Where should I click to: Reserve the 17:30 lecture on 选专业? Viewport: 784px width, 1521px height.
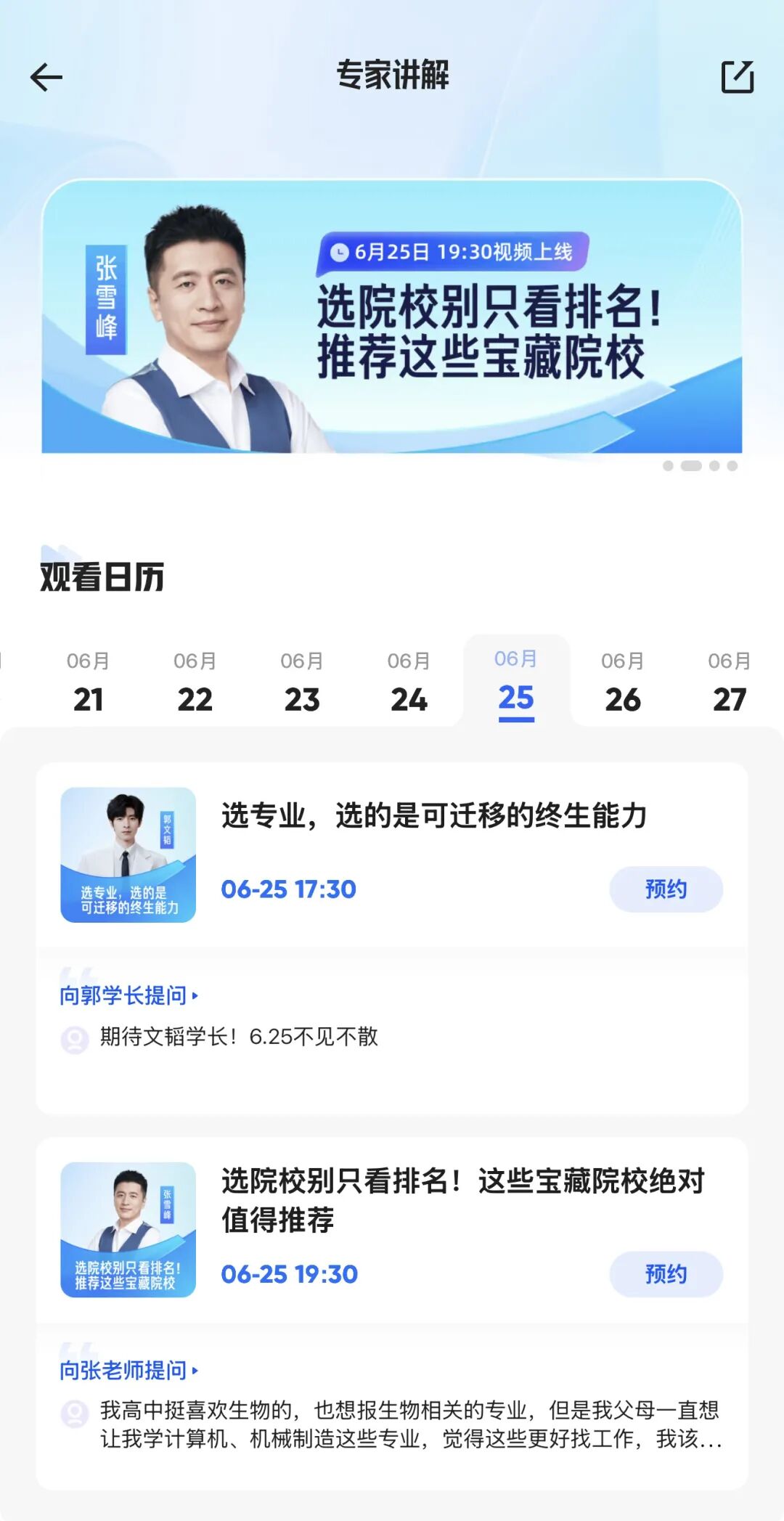tap(666, 889)
